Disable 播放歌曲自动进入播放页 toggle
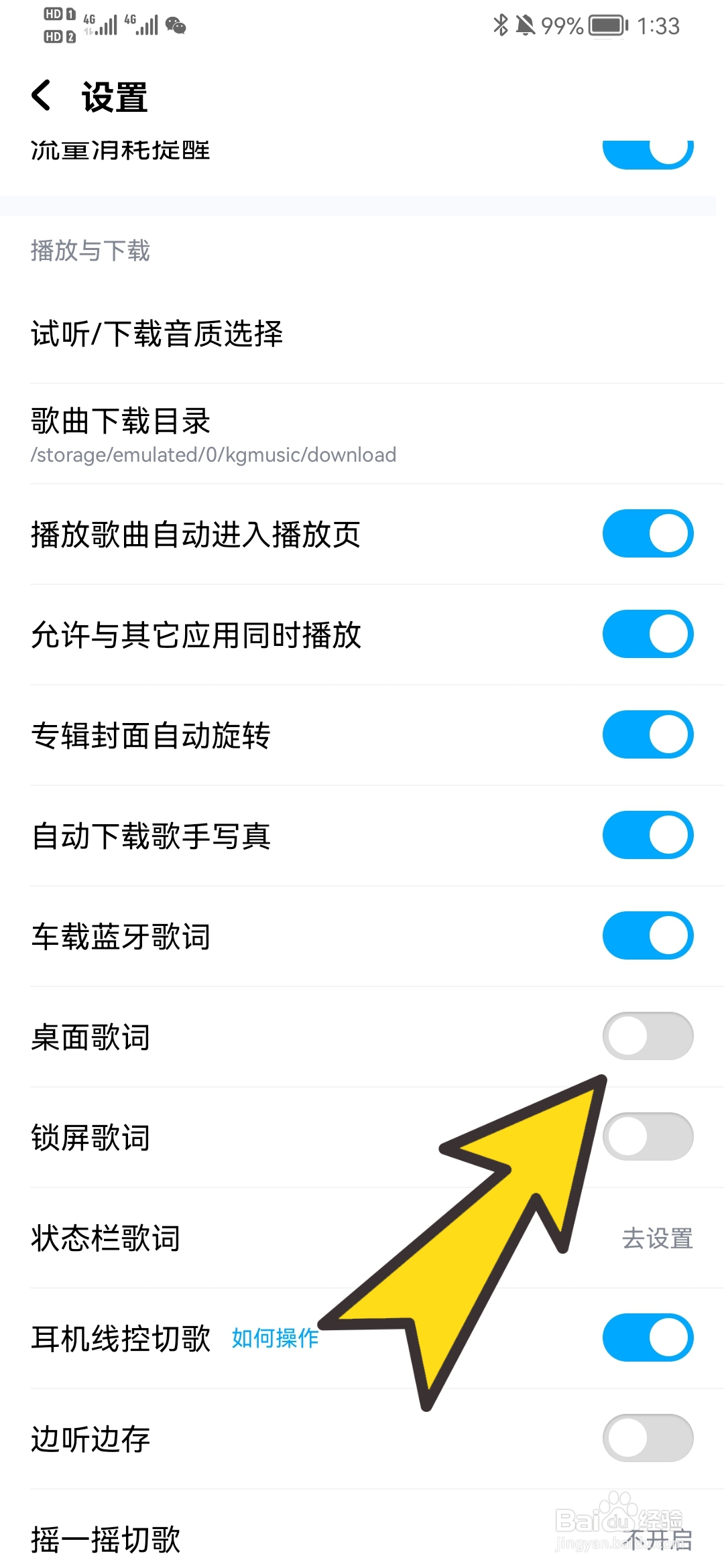 (647, 533)
